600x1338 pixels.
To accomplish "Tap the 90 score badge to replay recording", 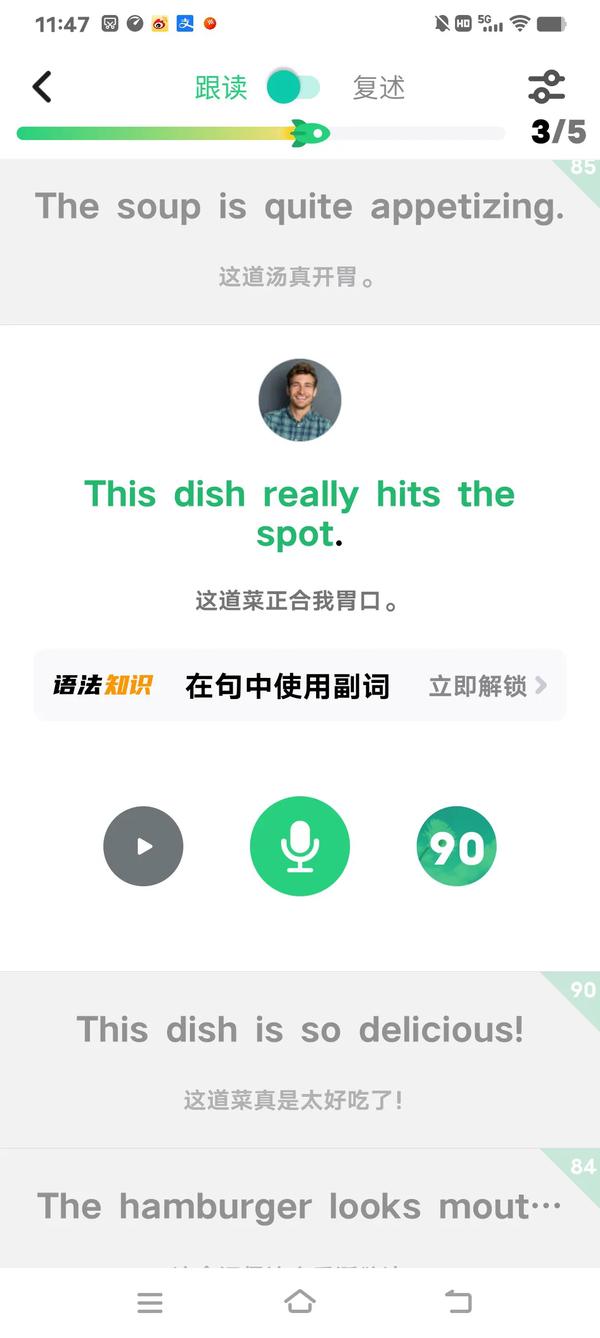I will coord(456,846).
